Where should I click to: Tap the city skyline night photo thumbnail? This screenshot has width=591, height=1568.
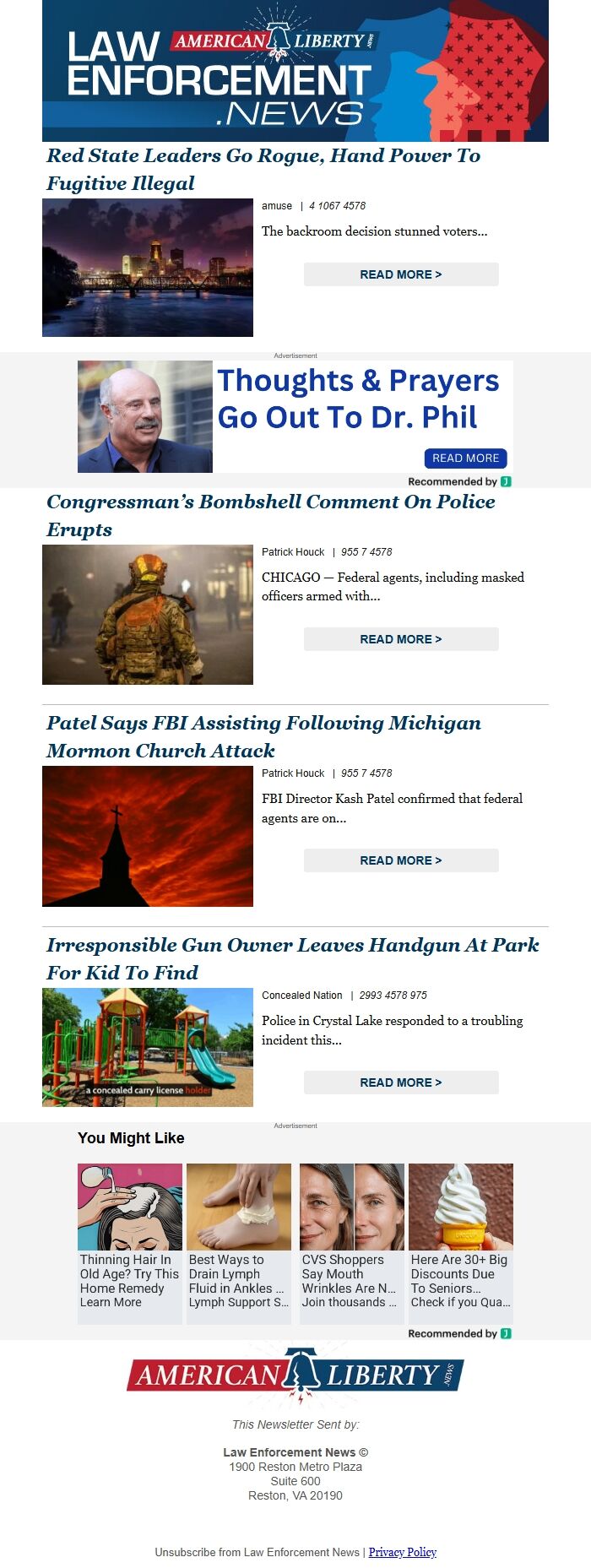[148, 268]
